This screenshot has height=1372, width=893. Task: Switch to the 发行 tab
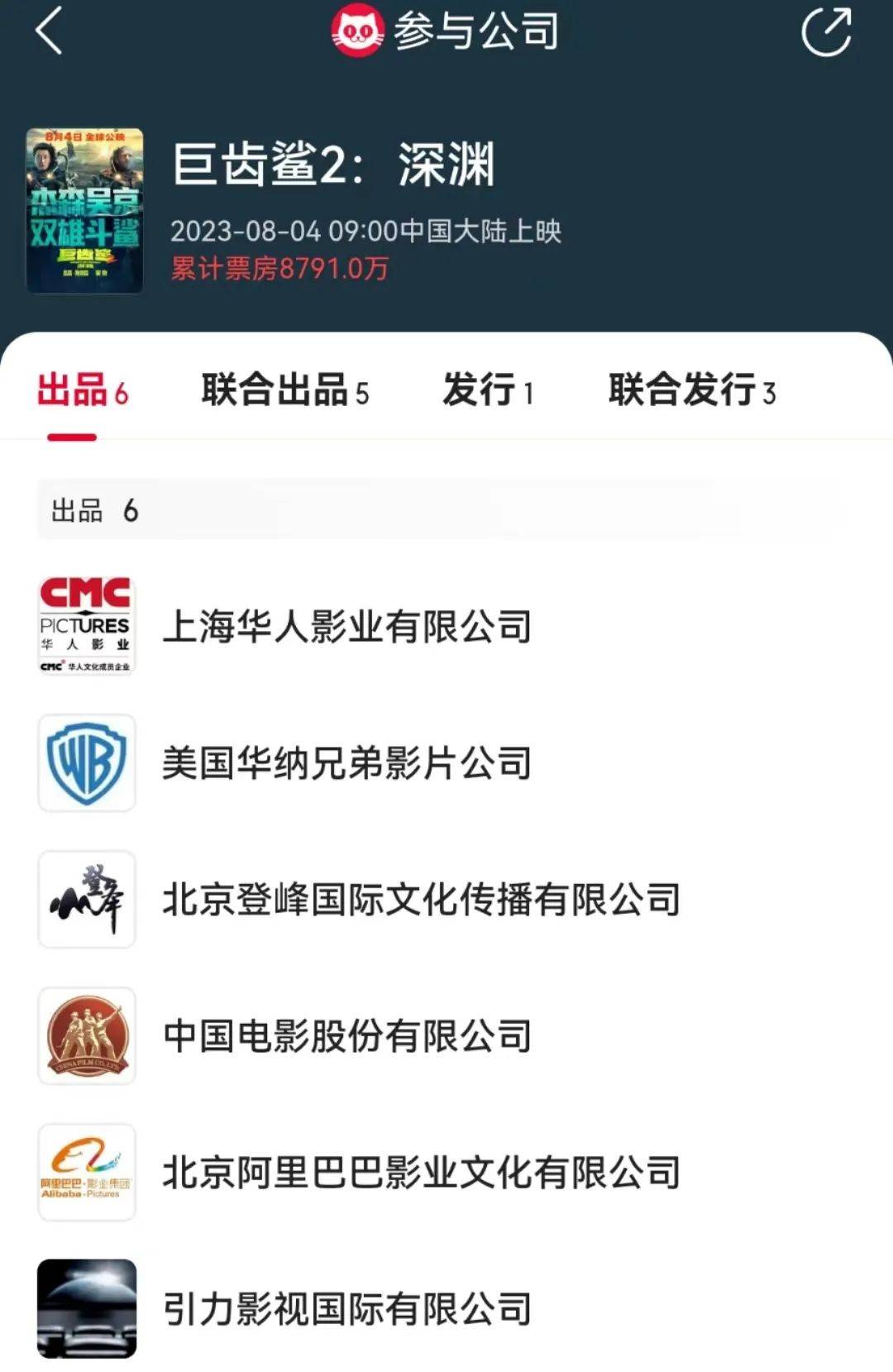click(488, 390)
